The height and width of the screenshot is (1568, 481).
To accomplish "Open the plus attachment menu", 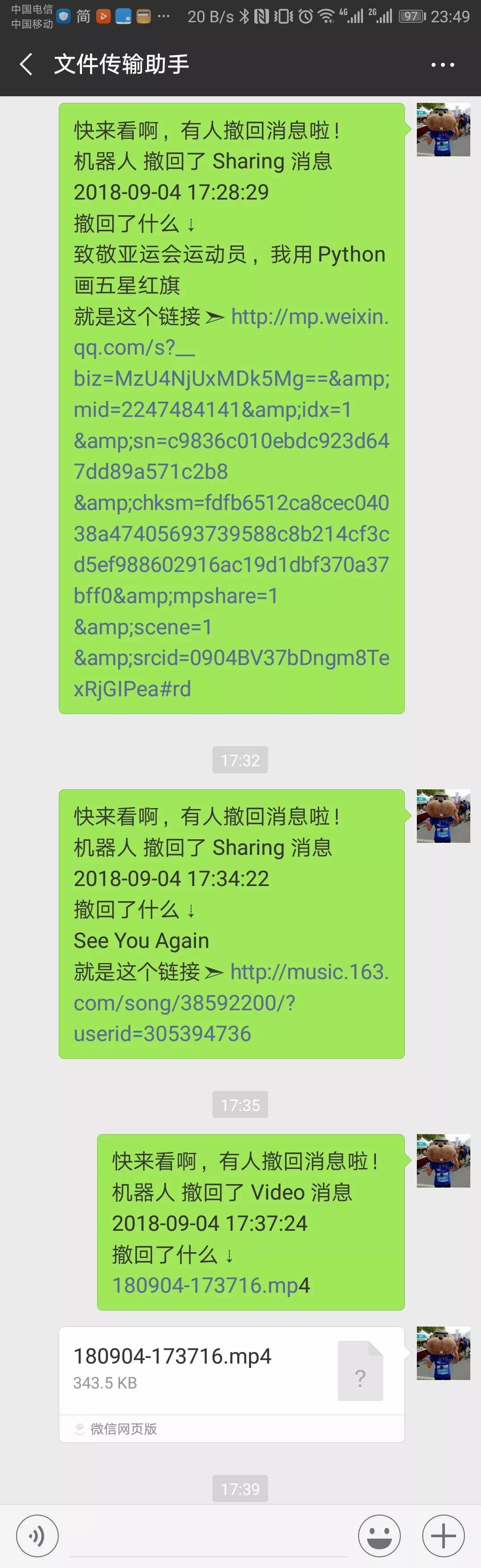I will [443, 1536].
